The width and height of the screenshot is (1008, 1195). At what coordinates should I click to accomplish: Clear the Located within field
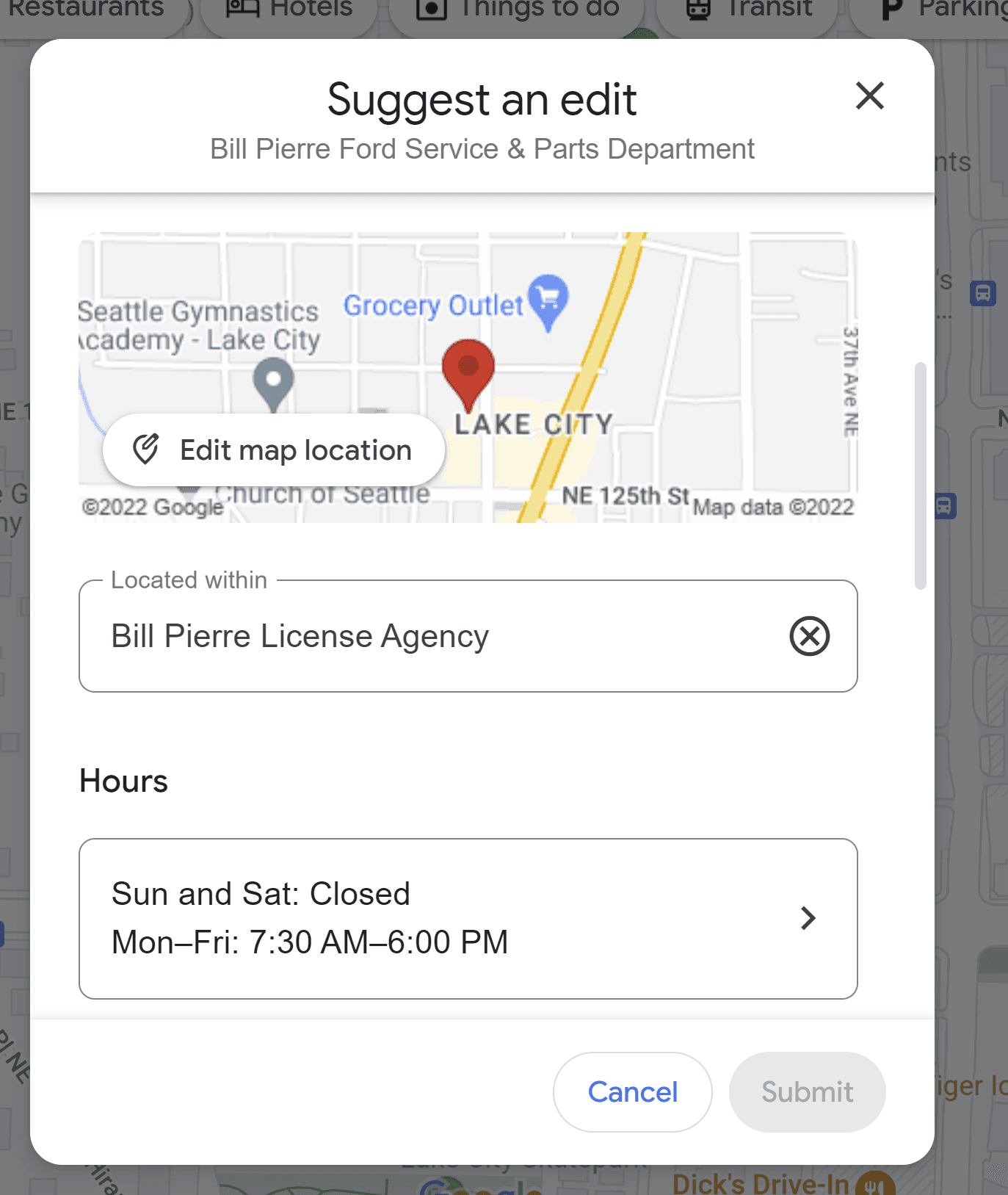[x=809, y=636]
